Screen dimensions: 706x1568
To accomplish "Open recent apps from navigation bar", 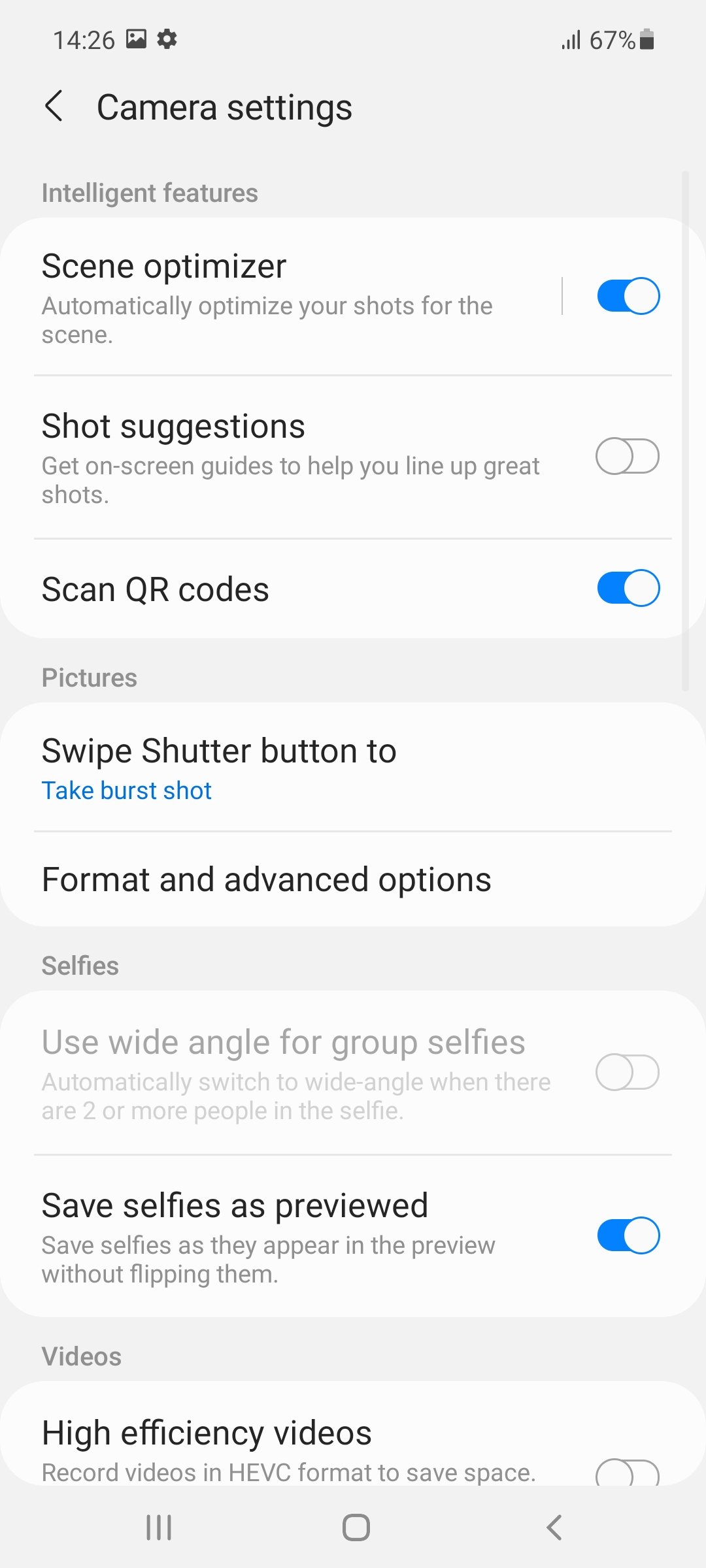I will (x=159, y=1527).
